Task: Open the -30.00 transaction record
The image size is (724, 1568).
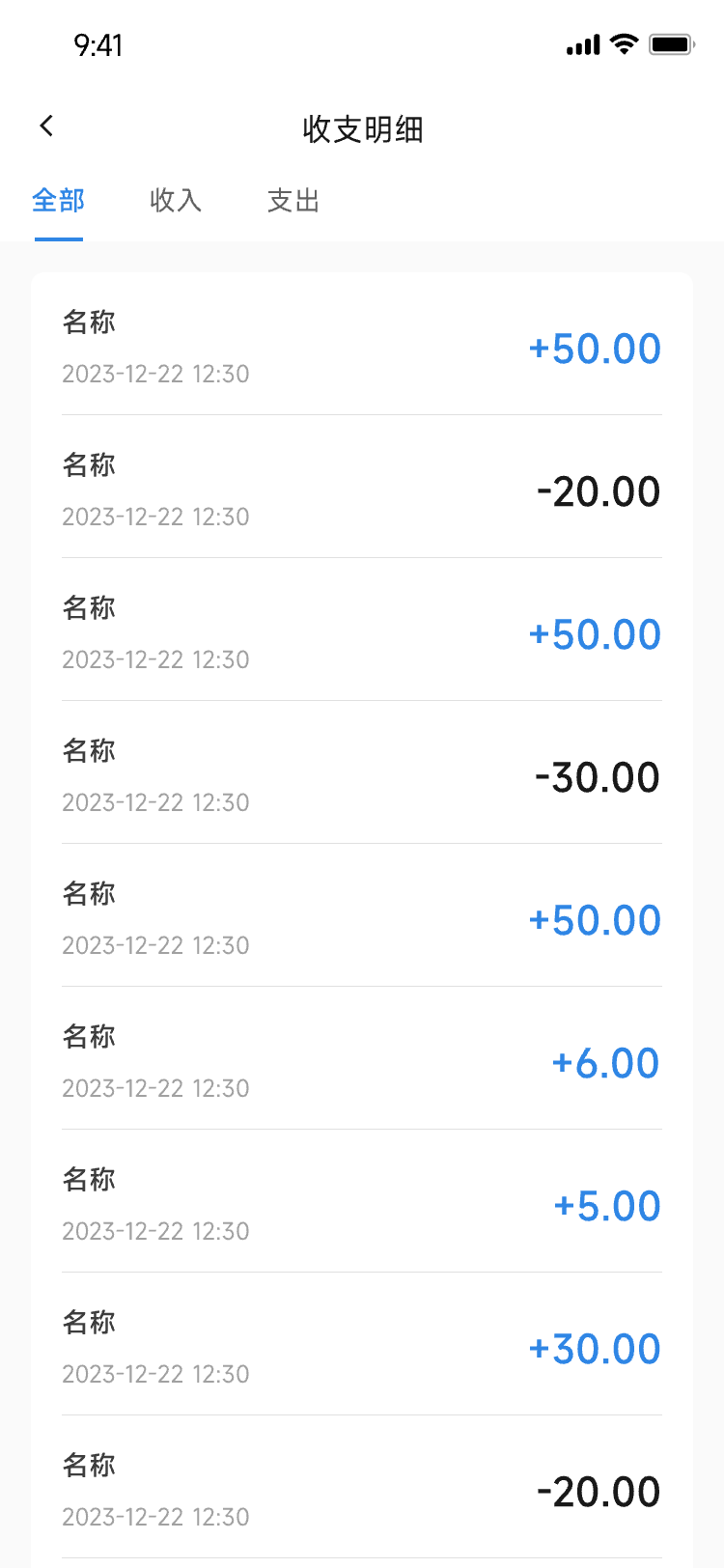Action: [x=362, y=772]
